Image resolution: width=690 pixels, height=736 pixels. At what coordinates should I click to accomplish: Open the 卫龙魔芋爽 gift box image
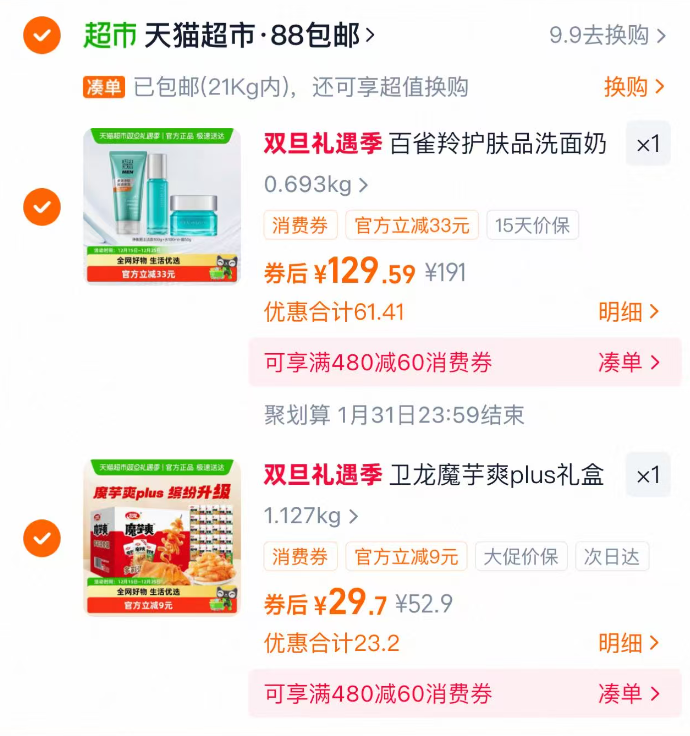coord(162,537)
